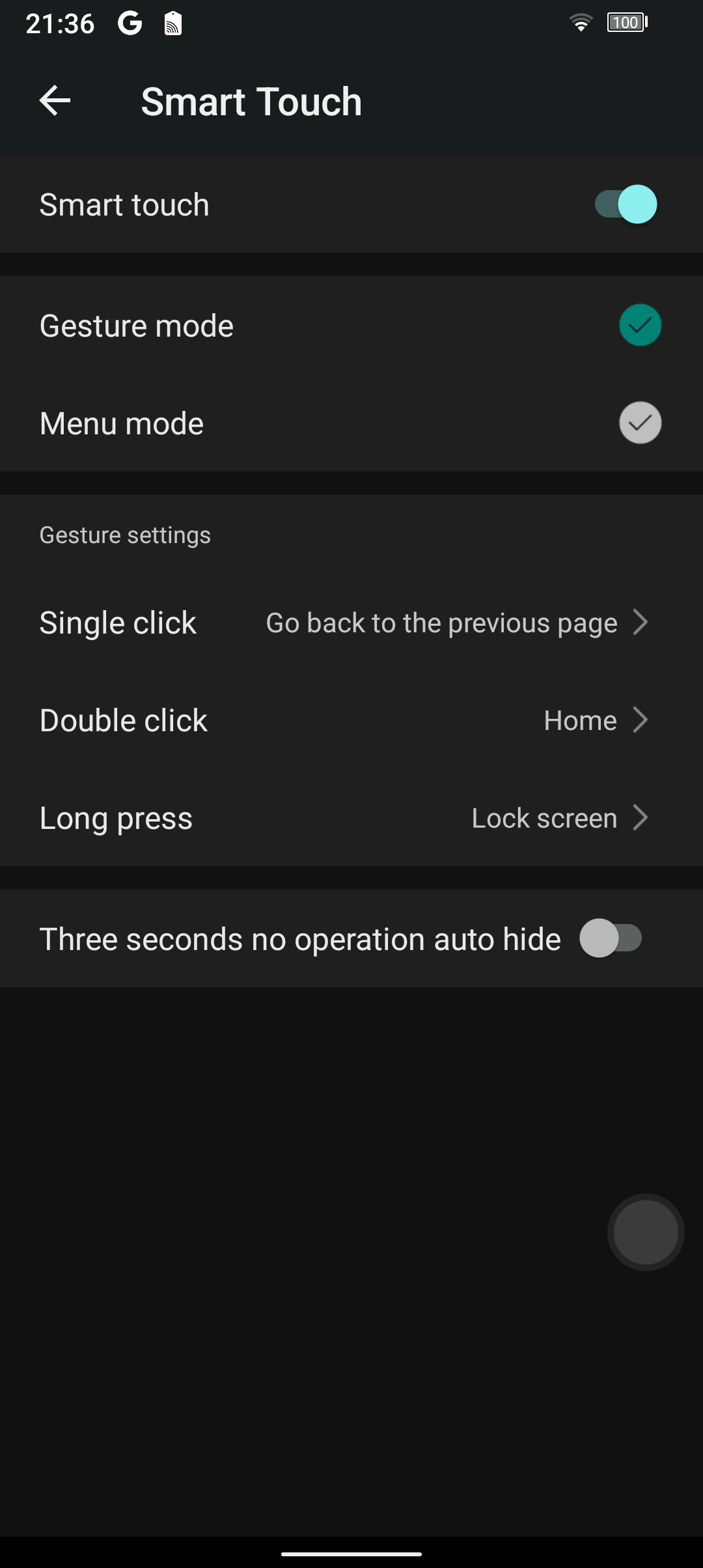Go back using the top-left arrow
703x1568 pixels.
point(55,101)
